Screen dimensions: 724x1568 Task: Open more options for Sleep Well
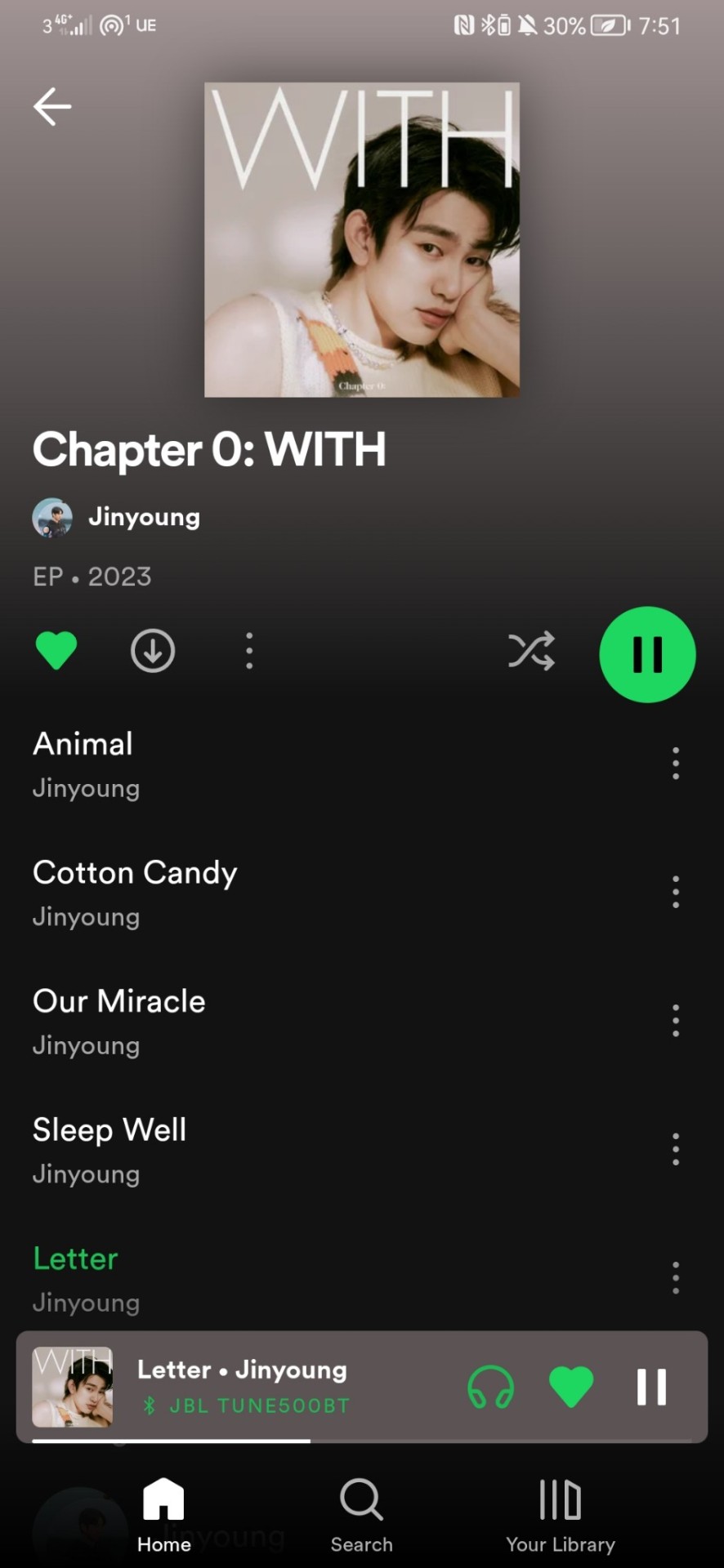click(x=675, y=1149)
